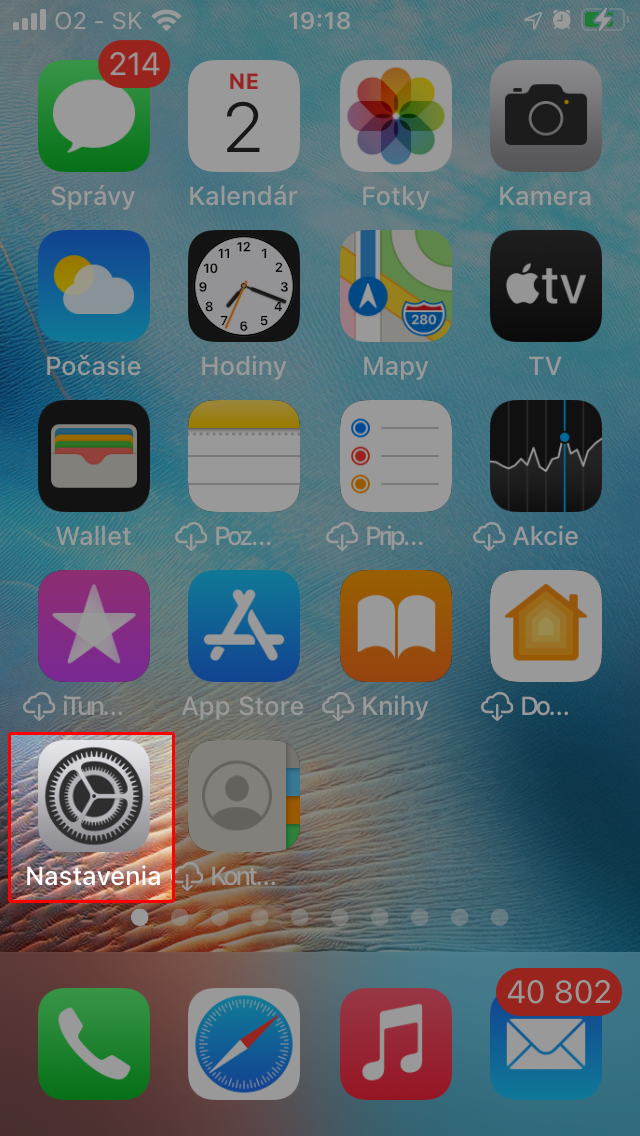Viewport: 640px width, 1136px height.
Task: Tap the yellow notes app icon
Action: (244, 456)
